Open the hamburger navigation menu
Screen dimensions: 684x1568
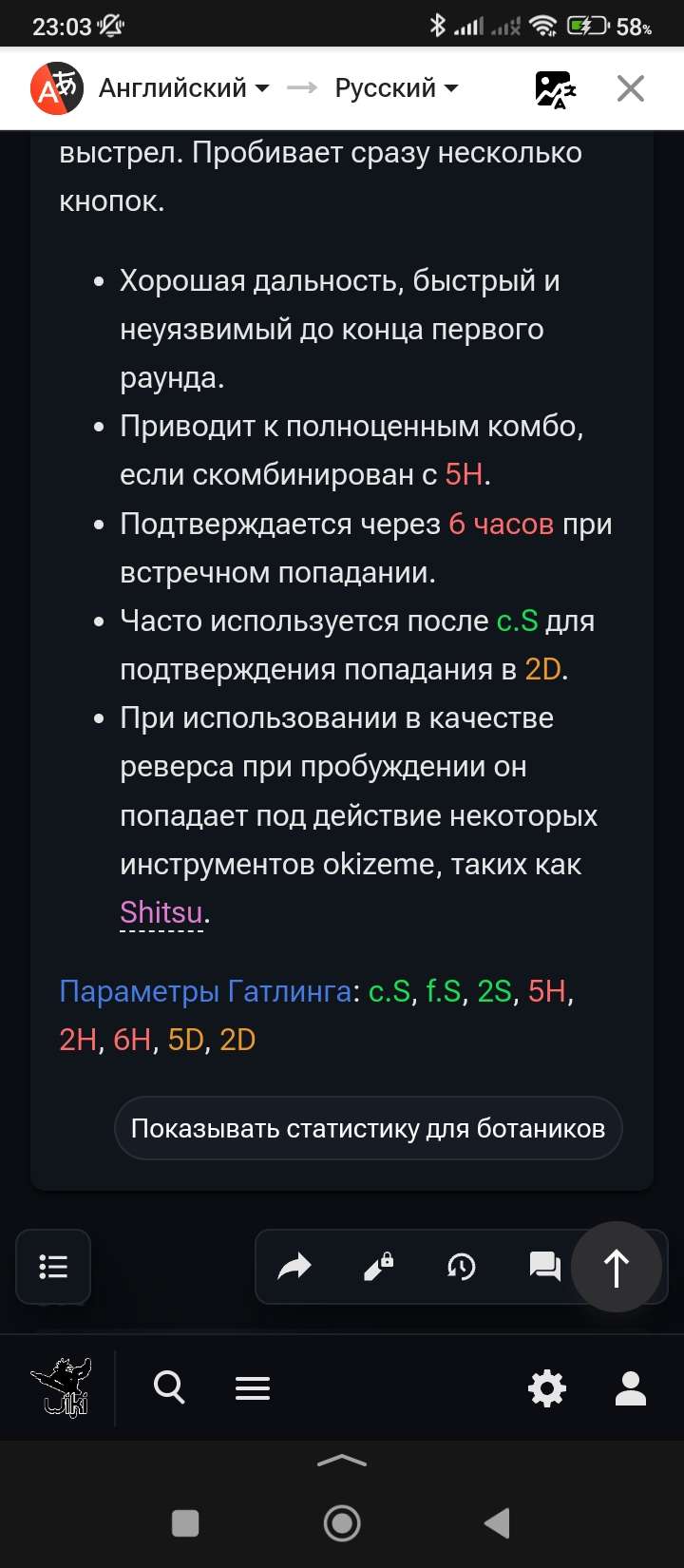[253, 1388]
